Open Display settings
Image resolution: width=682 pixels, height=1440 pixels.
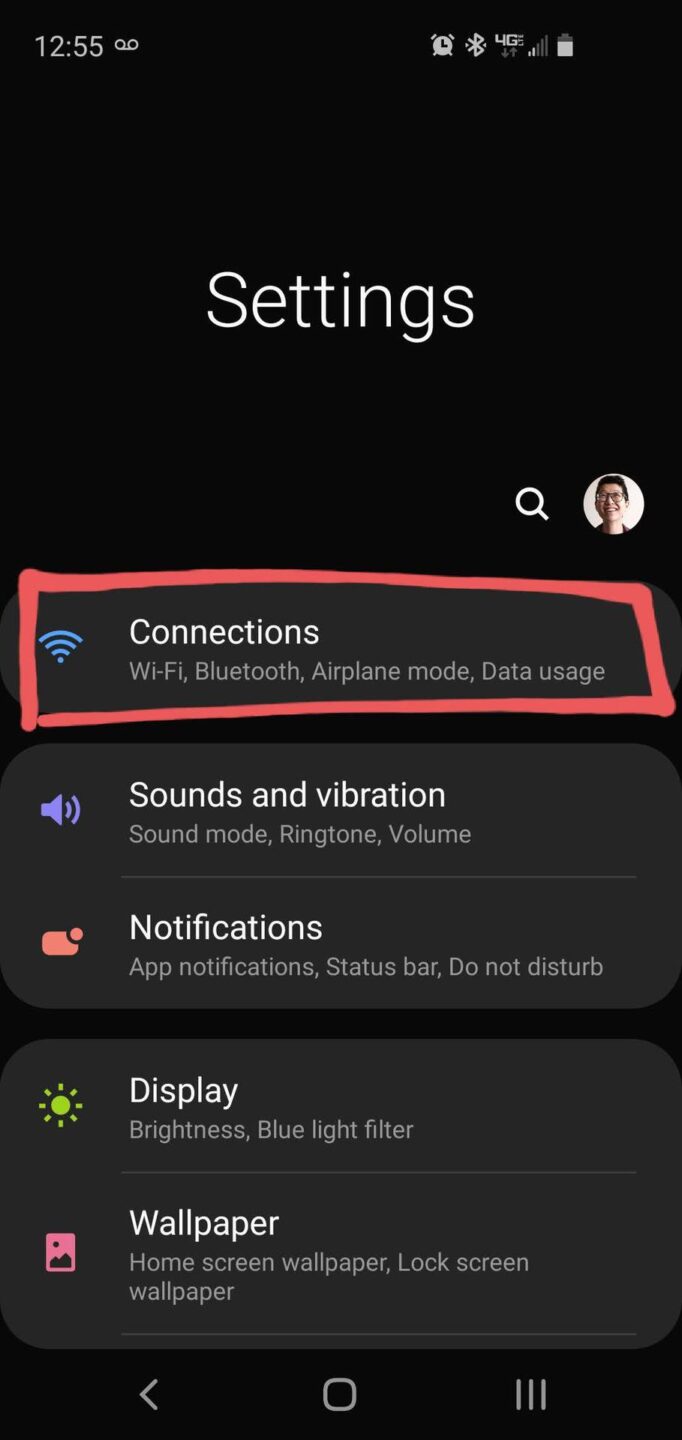341,1106
